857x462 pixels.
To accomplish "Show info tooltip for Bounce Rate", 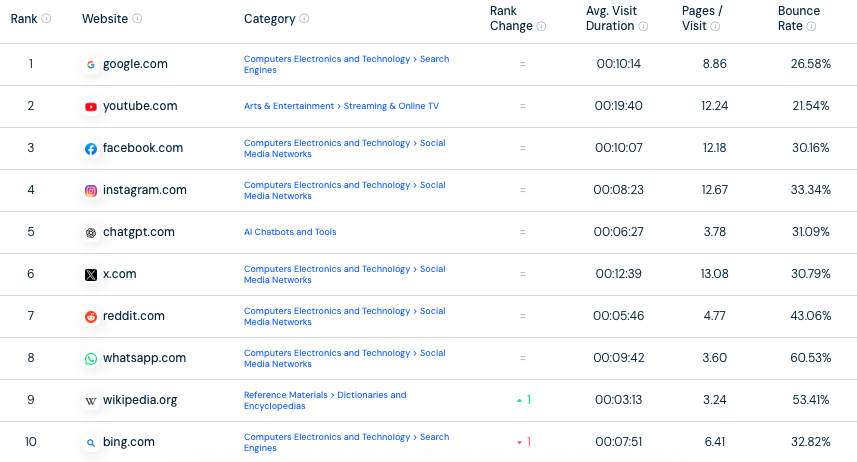I will 811,27.
